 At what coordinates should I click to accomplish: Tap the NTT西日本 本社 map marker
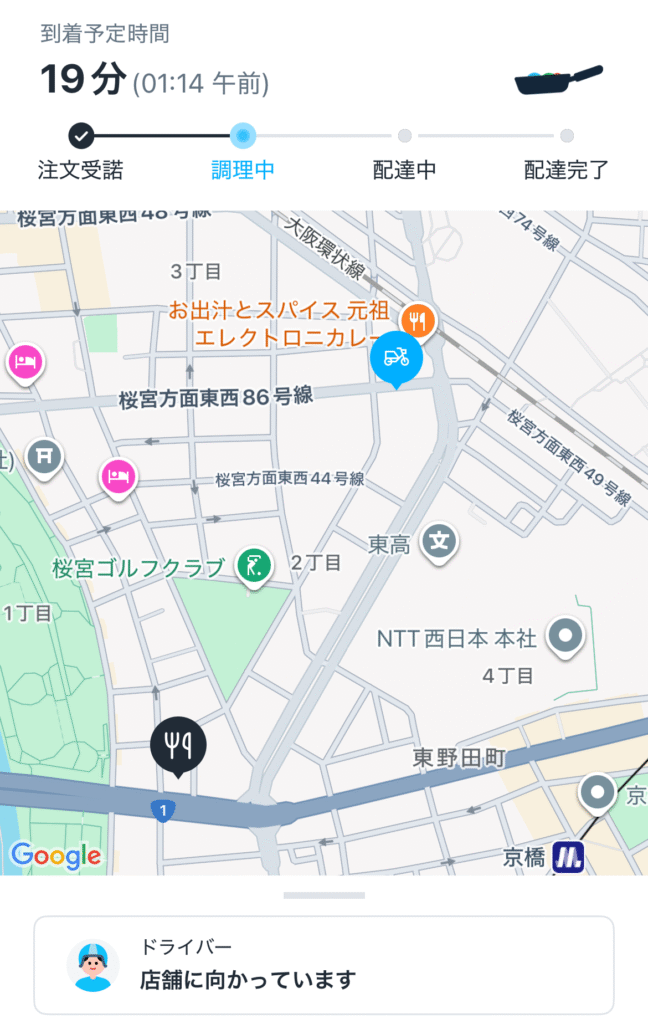tap(568, 635)
